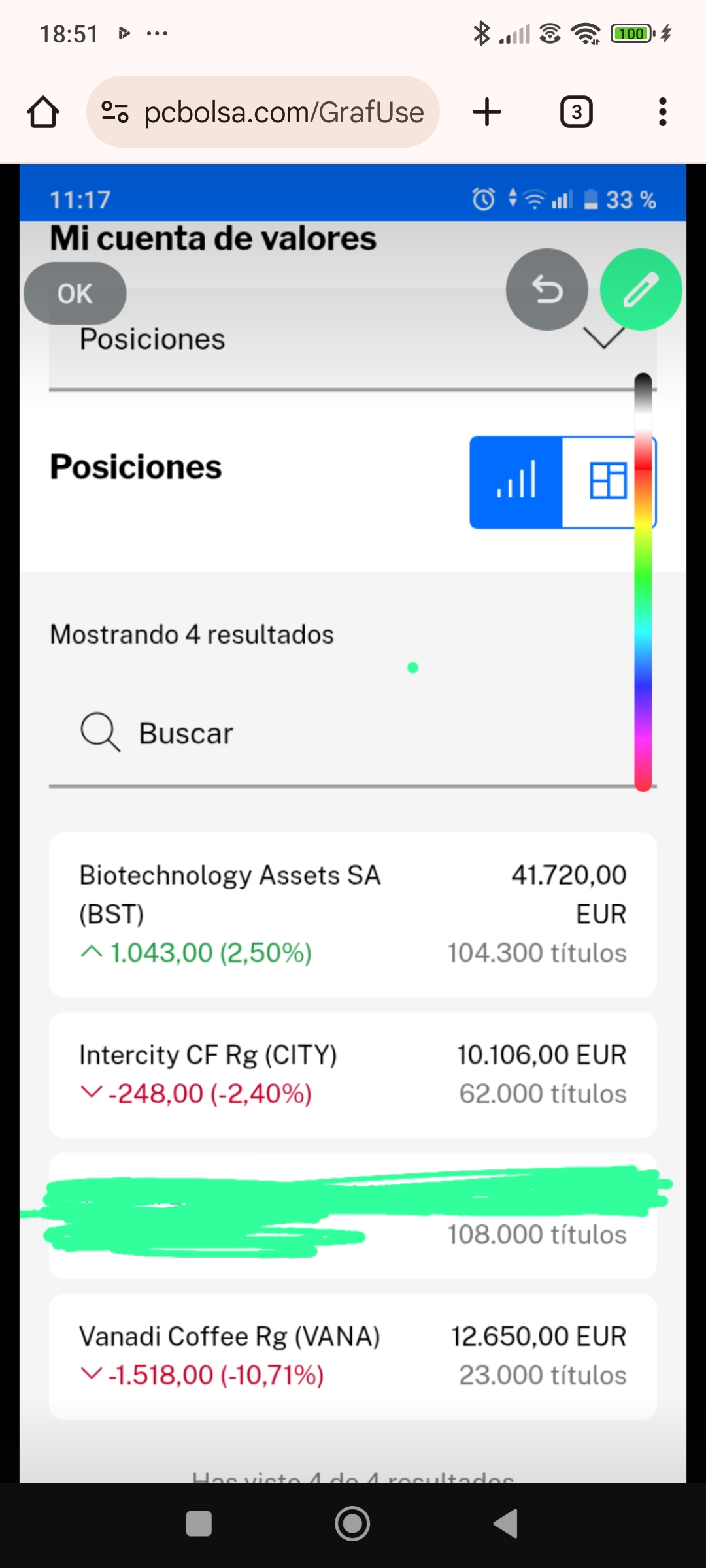Go back with the system back button
The image size is (706, 1568).
point(506,1524)
